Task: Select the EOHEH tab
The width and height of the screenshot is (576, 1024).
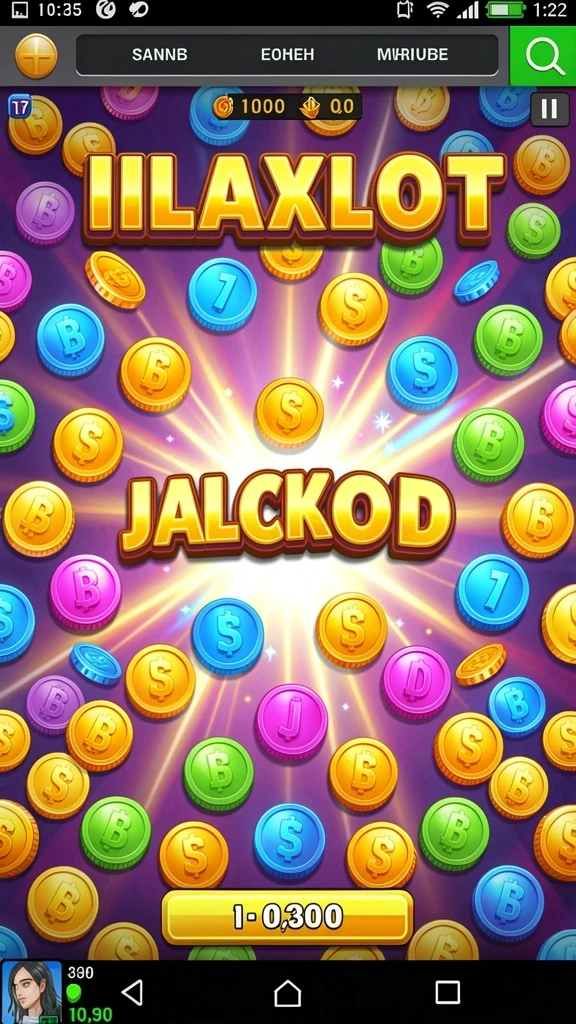Action: pyautogui.click(x=287, y=55)
